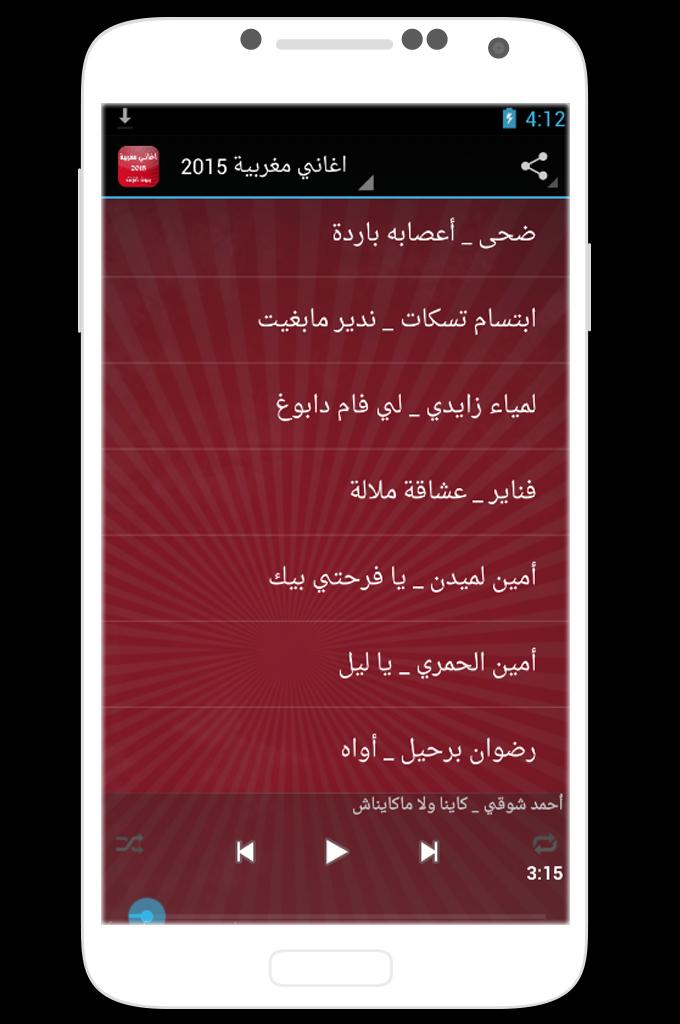Start playback with the play button
This screenshot has width=680, height=1024.
pos(336,851)
